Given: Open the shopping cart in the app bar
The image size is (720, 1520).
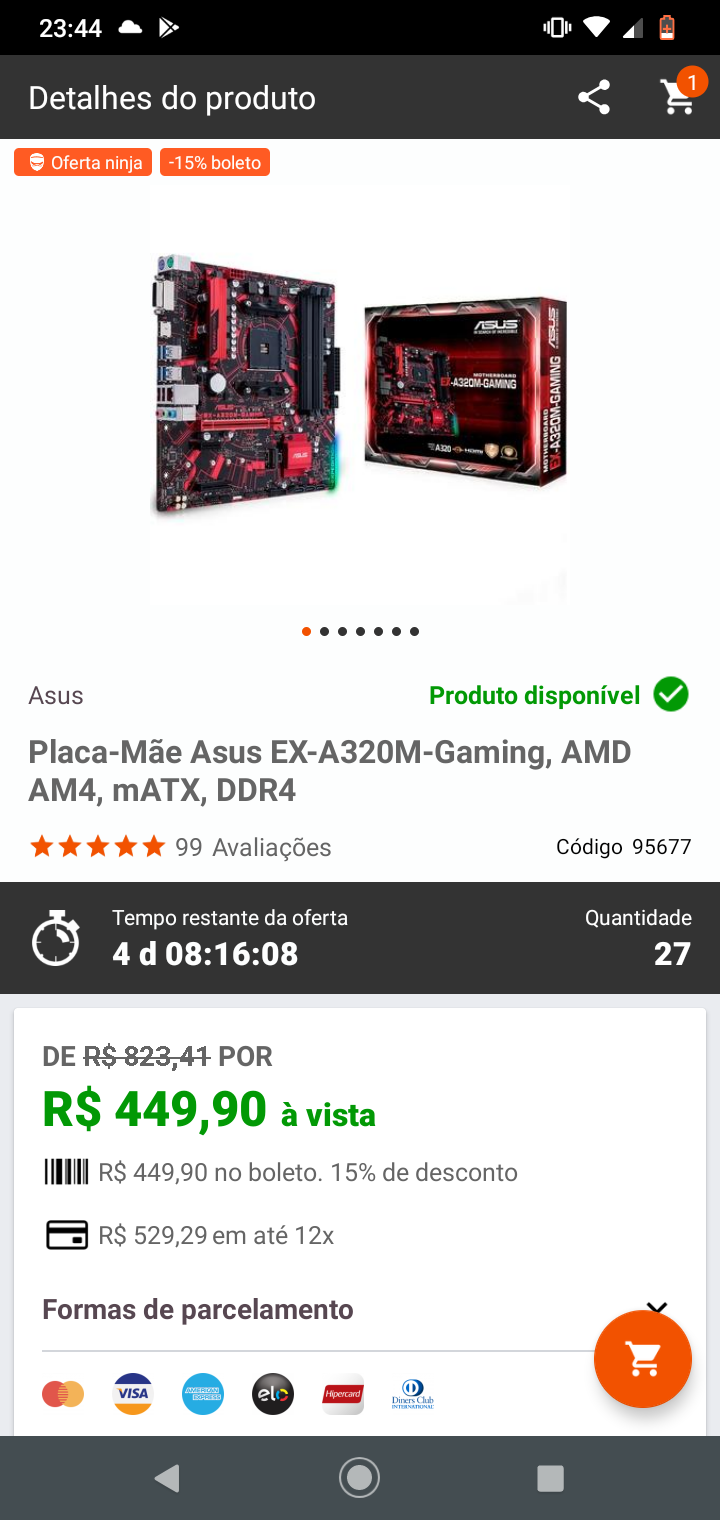Looking at the screenshot, I should (678, 97).
